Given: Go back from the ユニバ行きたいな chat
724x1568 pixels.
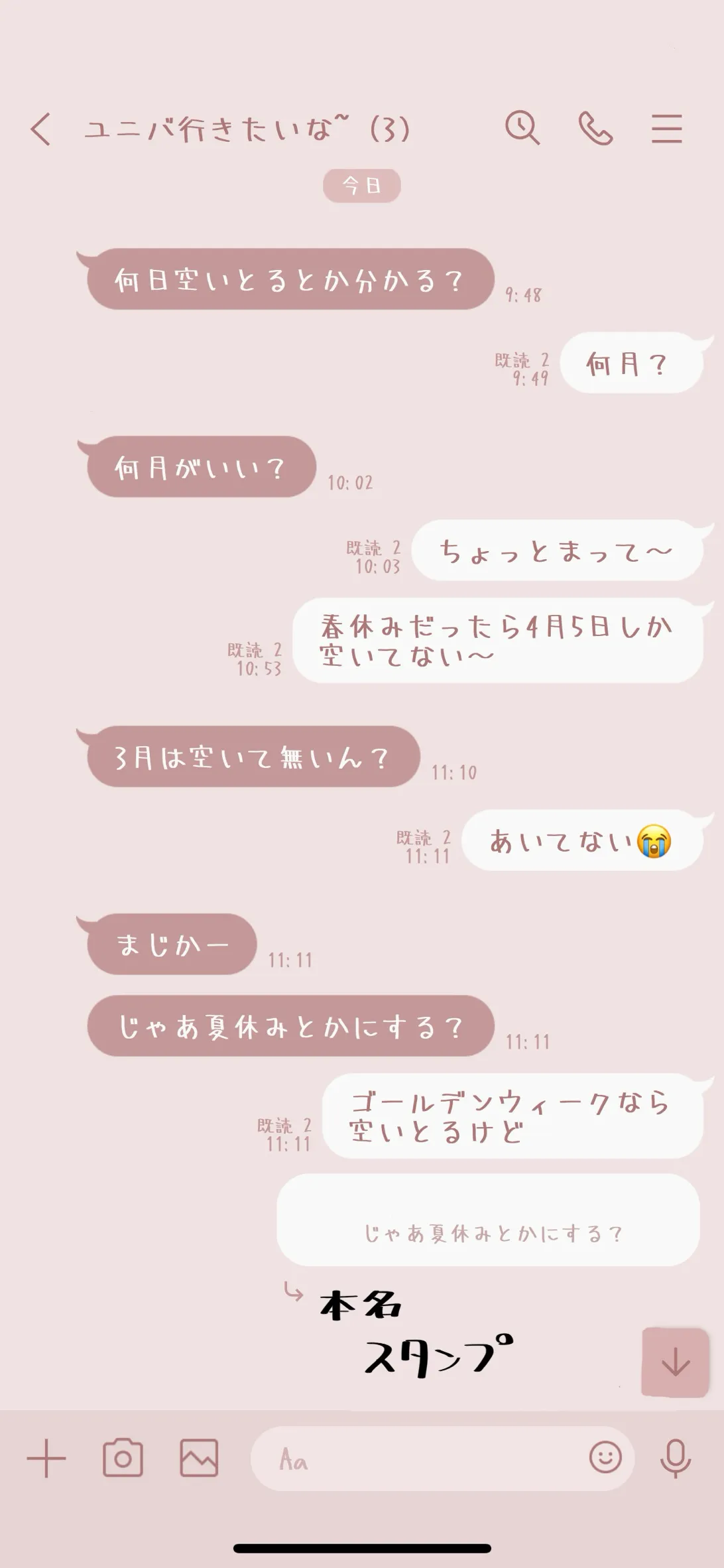Looking at the screenshot, I should pos(41,129).
